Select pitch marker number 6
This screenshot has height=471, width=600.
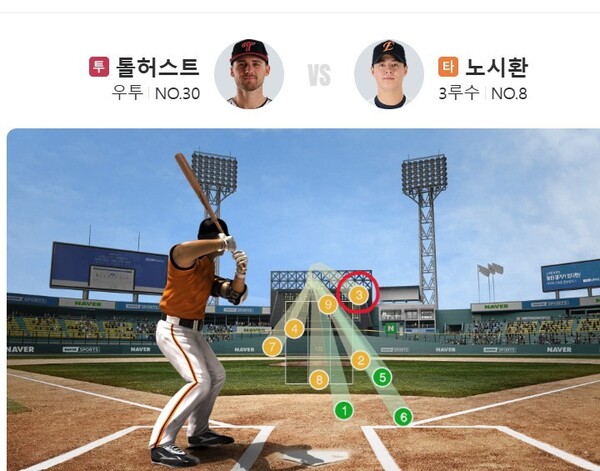pyautogui.click(x=403, y=416)
